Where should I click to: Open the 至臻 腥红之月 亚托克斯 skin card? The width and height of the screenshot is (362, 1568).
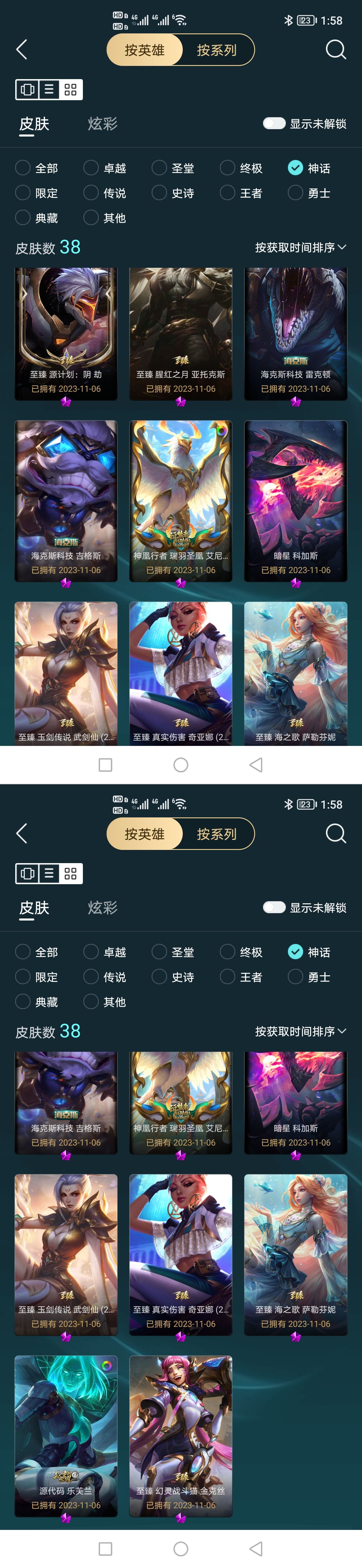(181, 334)
